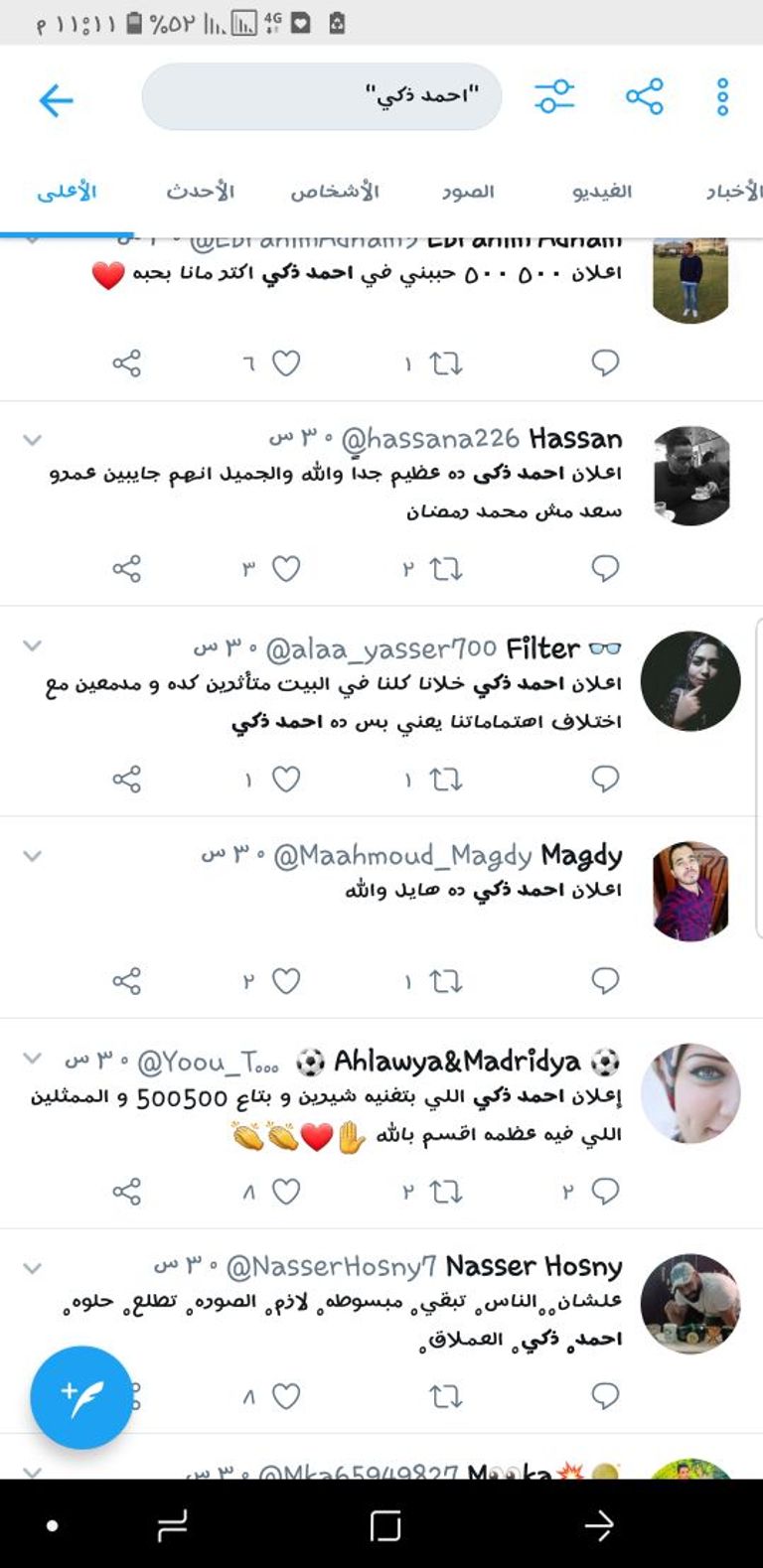Open the three-dot overflow menu
Viewport: 763px width, 1568px height.
(x=723, y=97)
